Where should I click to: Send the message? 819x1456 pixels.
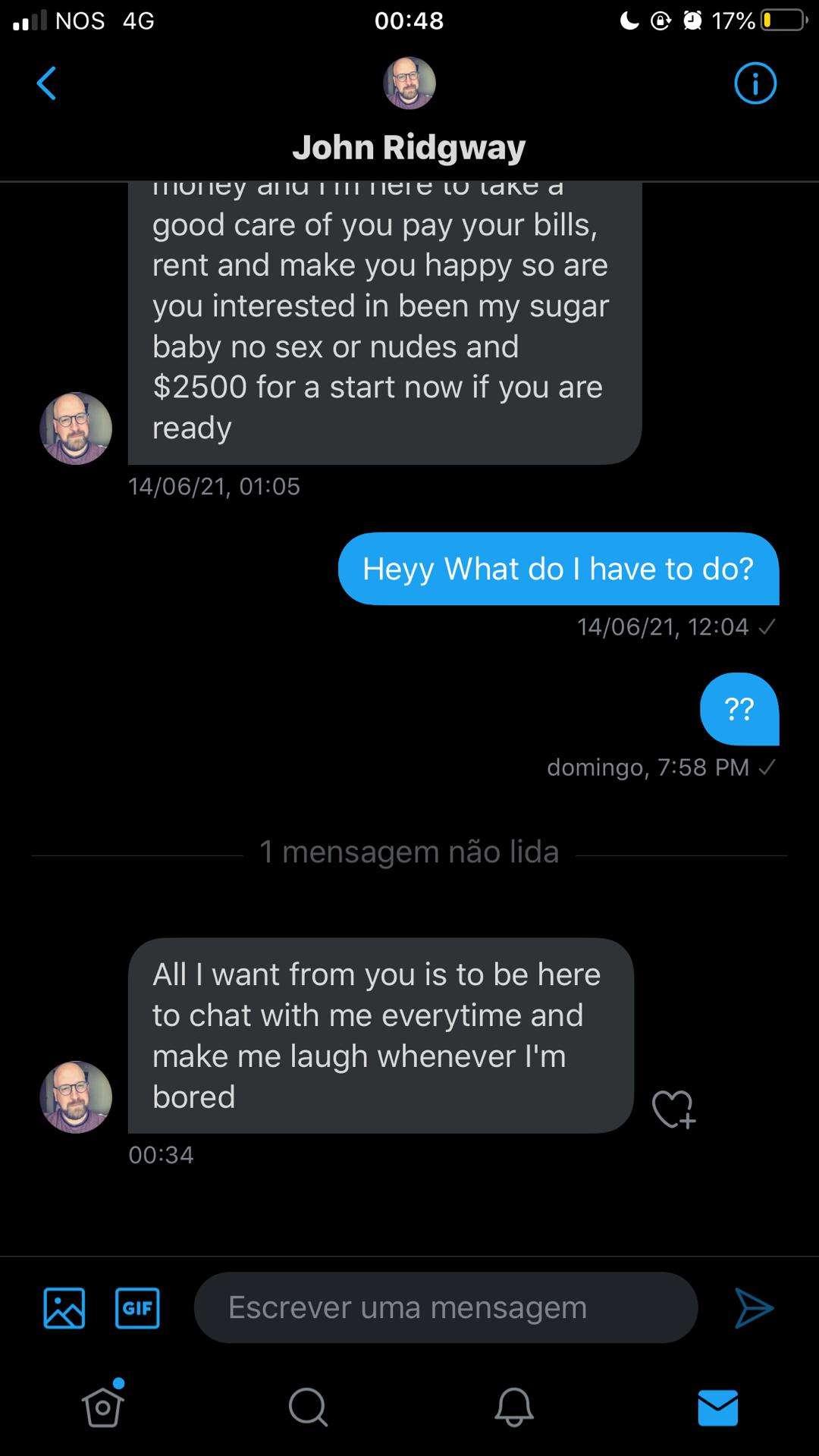point(755,1308)
